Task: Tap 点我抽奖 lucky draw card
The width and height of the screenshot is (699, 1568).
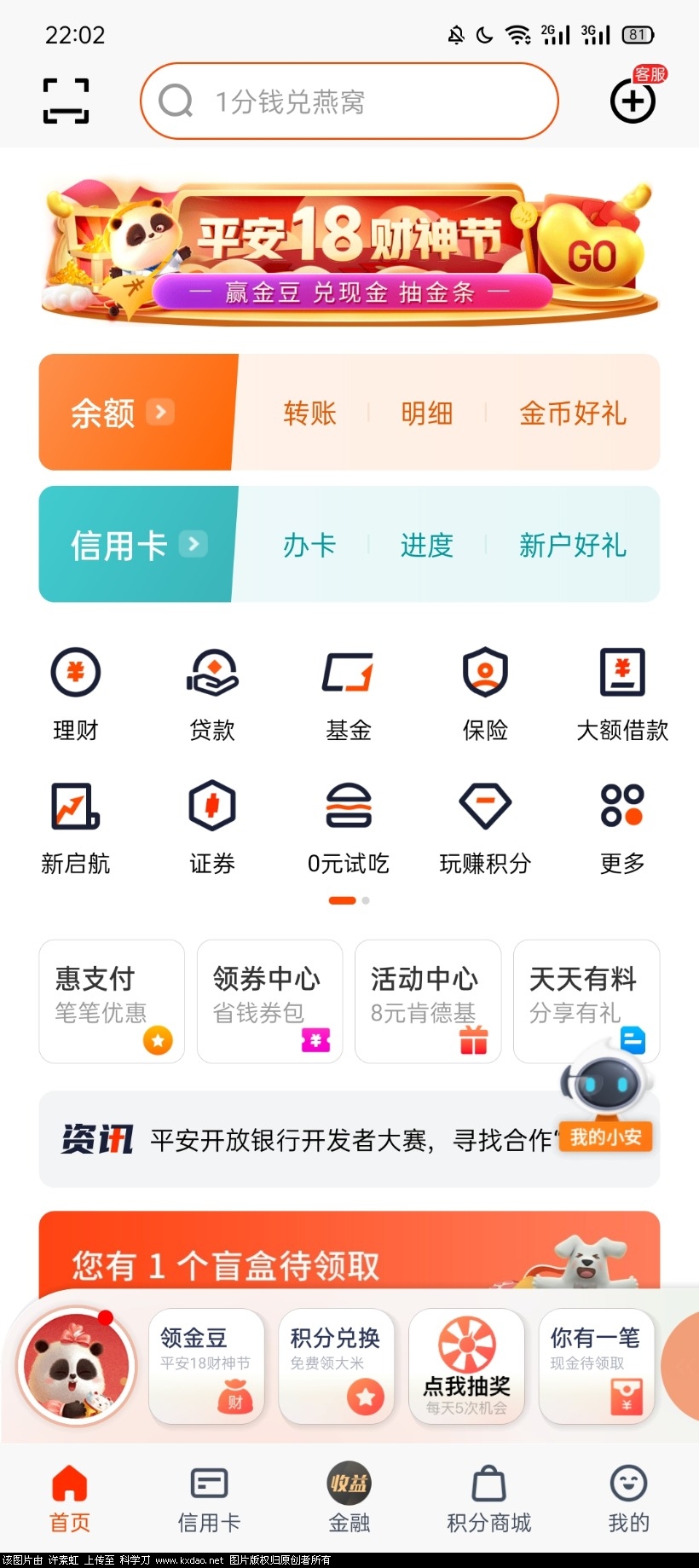Action: (x=466, y=1366)
